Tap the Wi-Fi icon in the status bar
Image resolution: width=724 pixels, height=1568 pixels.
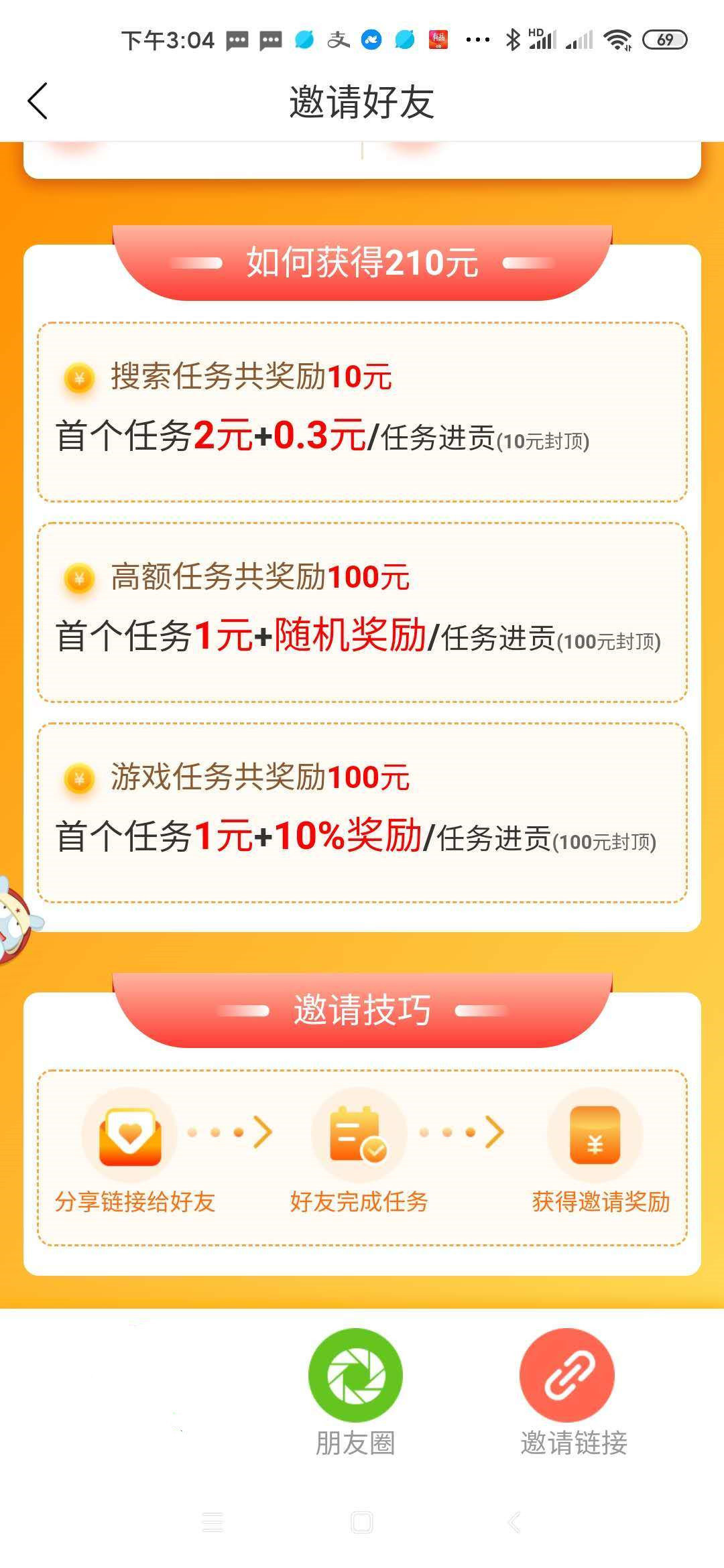click(617, 42)
